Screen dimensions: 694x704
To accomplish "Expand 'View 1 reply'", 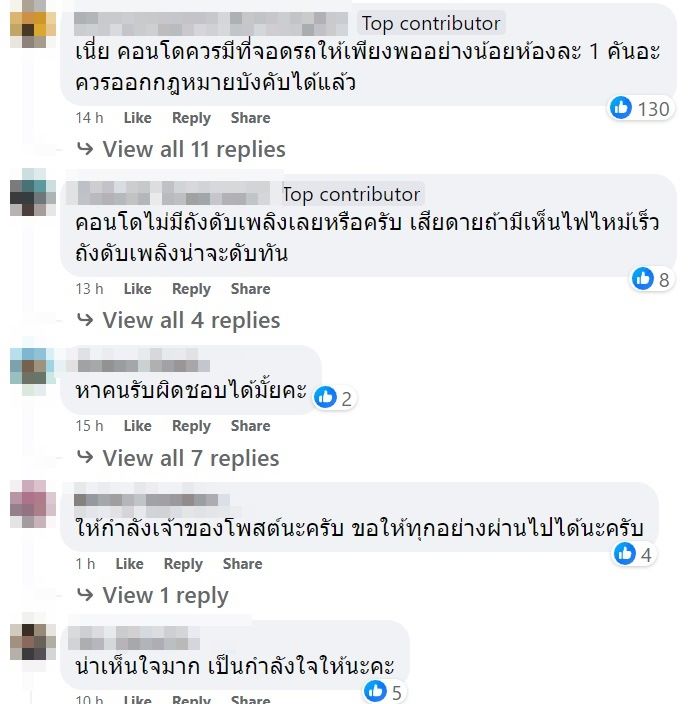I will click(165, 596).
